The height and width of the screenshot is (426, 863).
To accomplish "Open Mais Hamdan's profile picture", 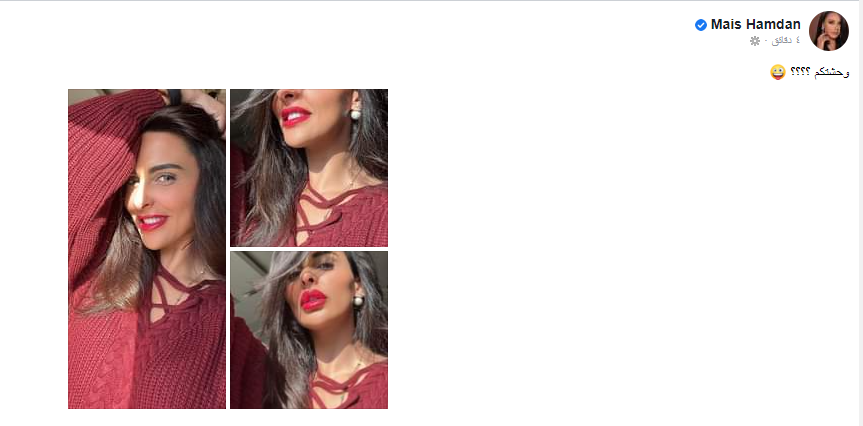I will pyautogui.click(x=828, y=31).
